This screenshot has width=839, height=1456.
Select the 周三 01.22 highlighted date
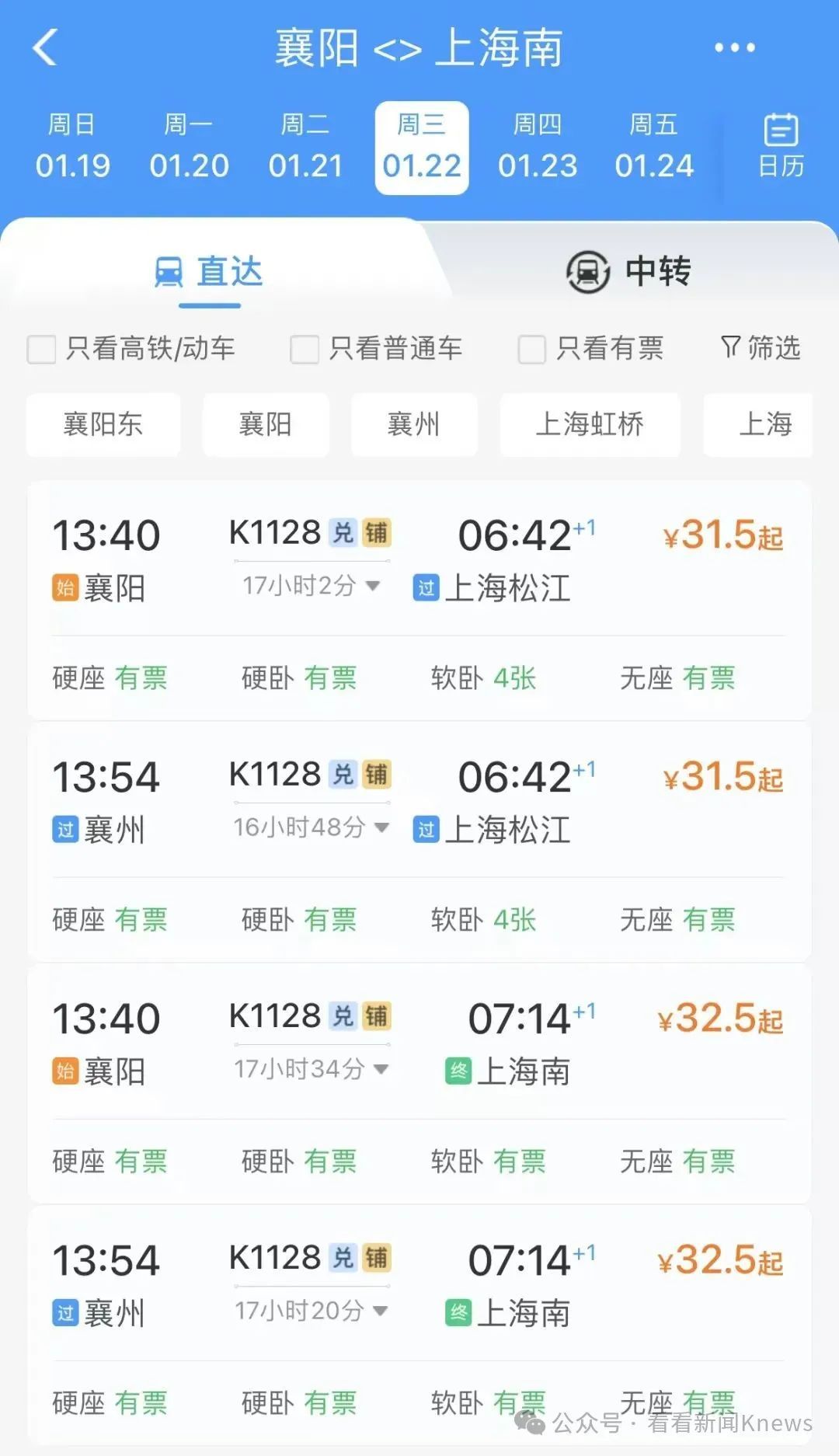tap(422, 146)
